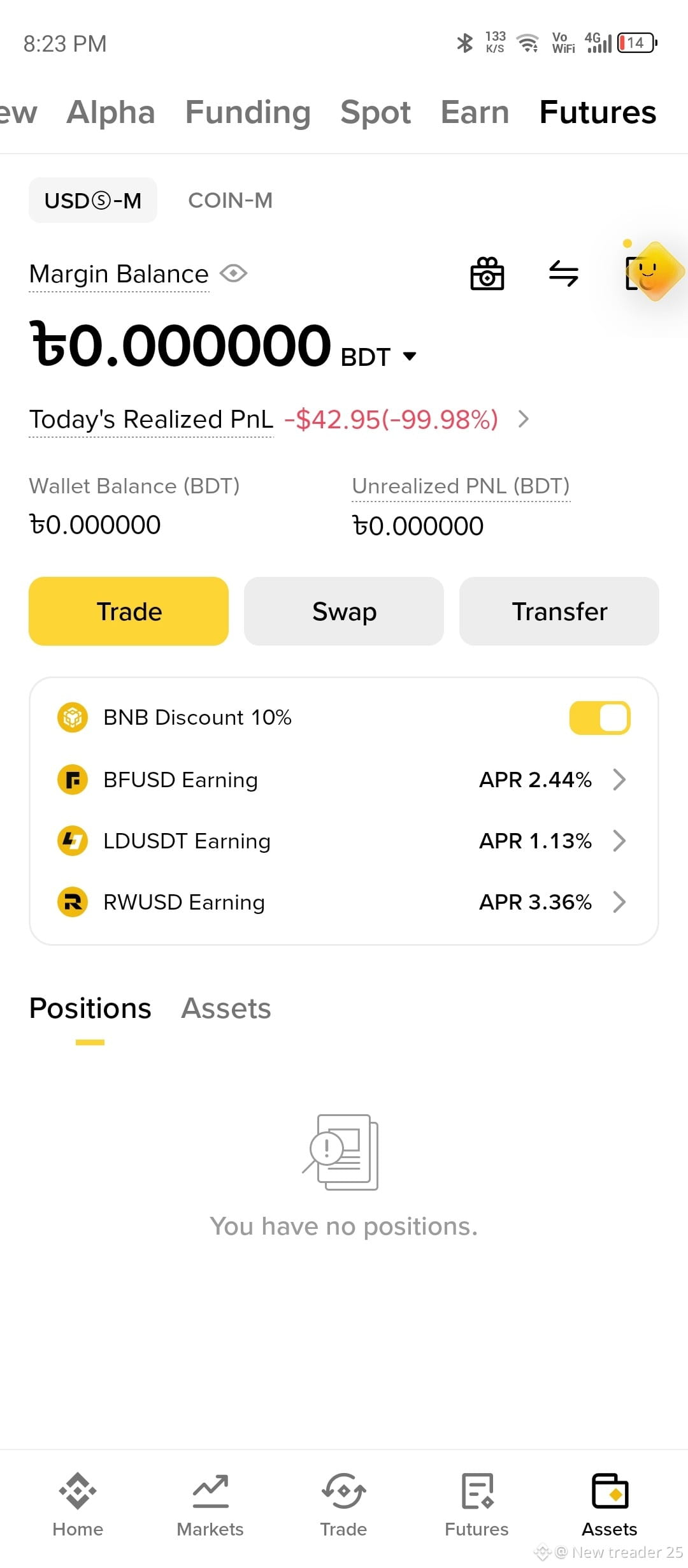Open the BDT currency dropdown
688x1568 pixels.
[x=378, y=356]
